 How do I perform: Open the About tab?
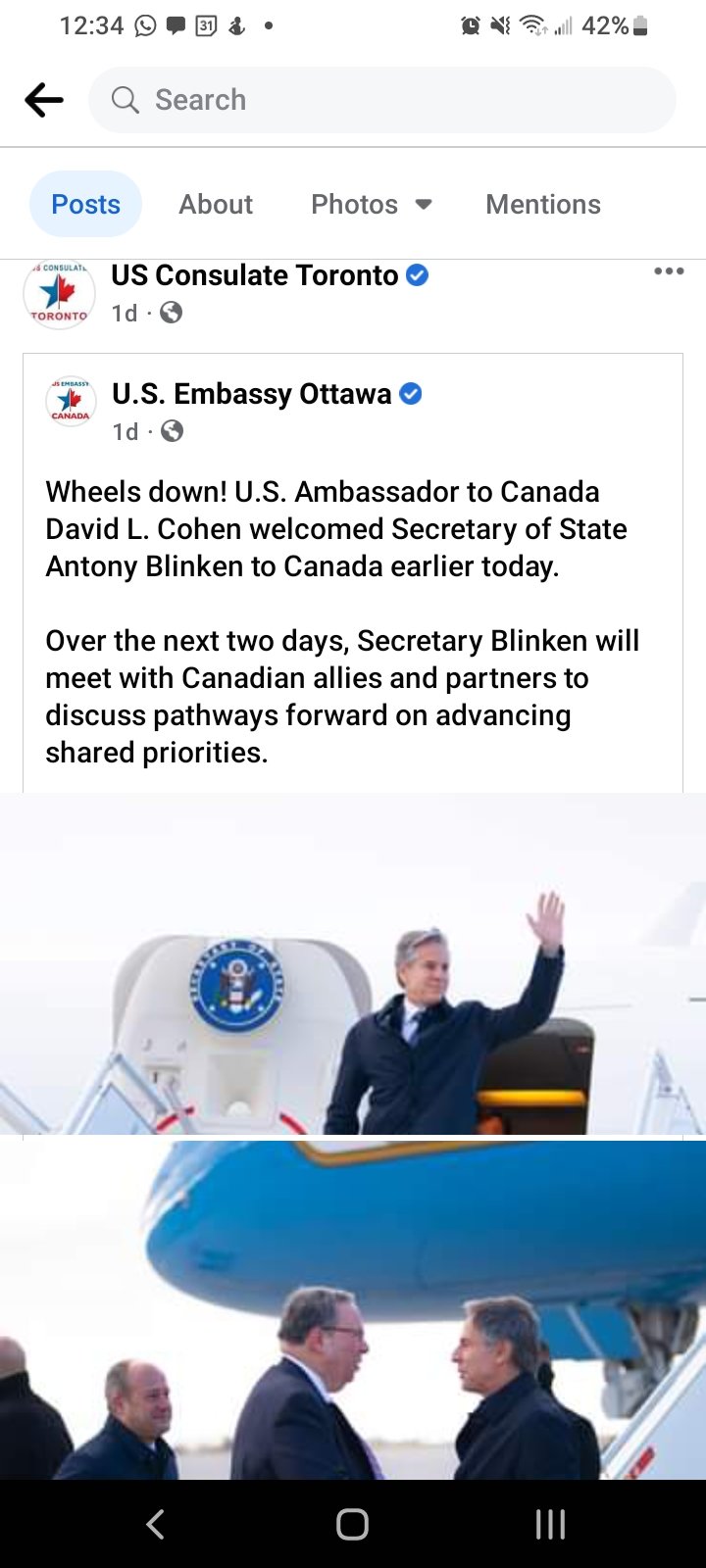point(216,204)
